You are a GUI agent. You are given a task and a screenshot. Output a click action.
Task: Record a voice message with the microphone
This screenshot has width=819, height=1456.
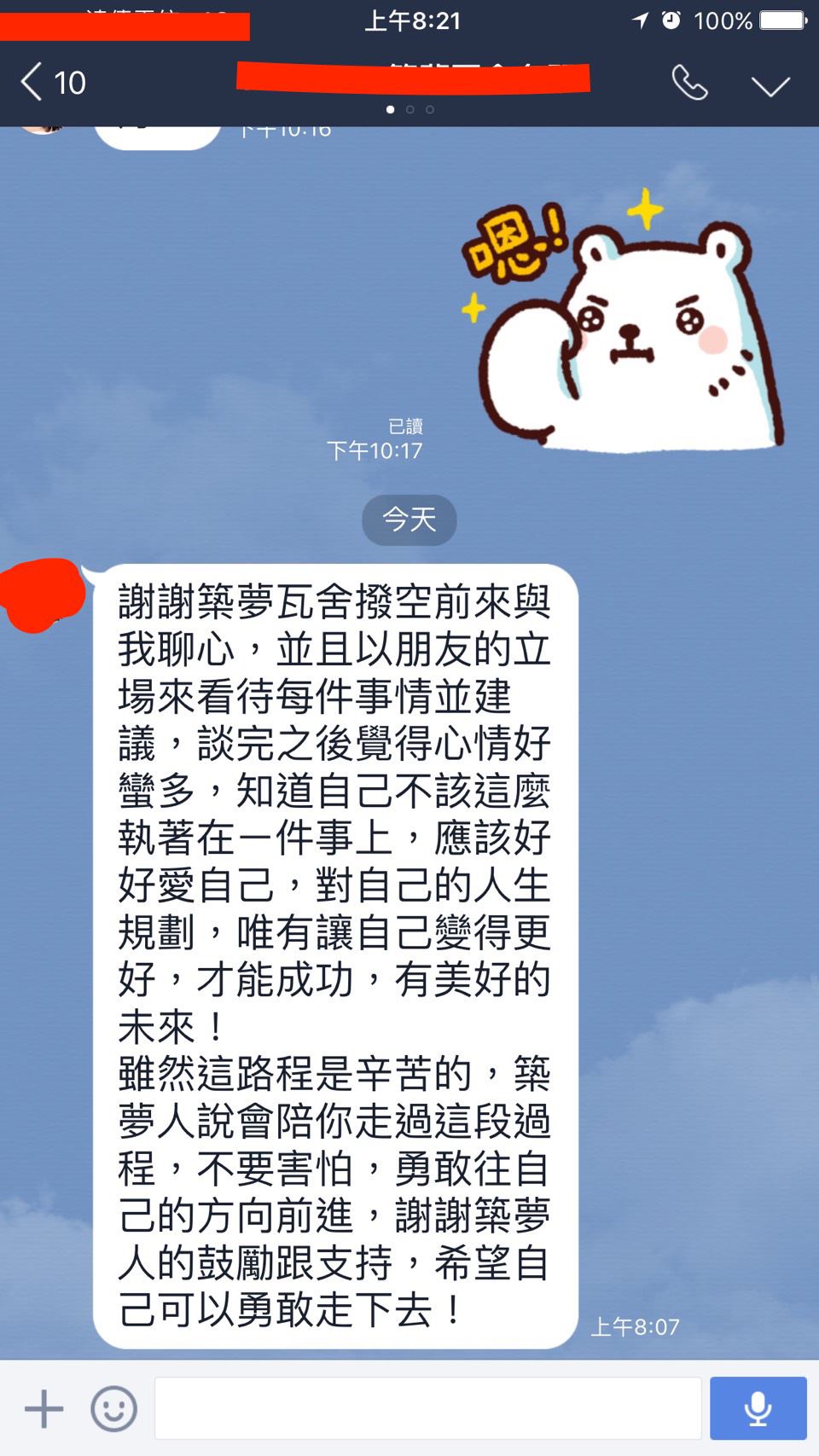coord(758,1408)
